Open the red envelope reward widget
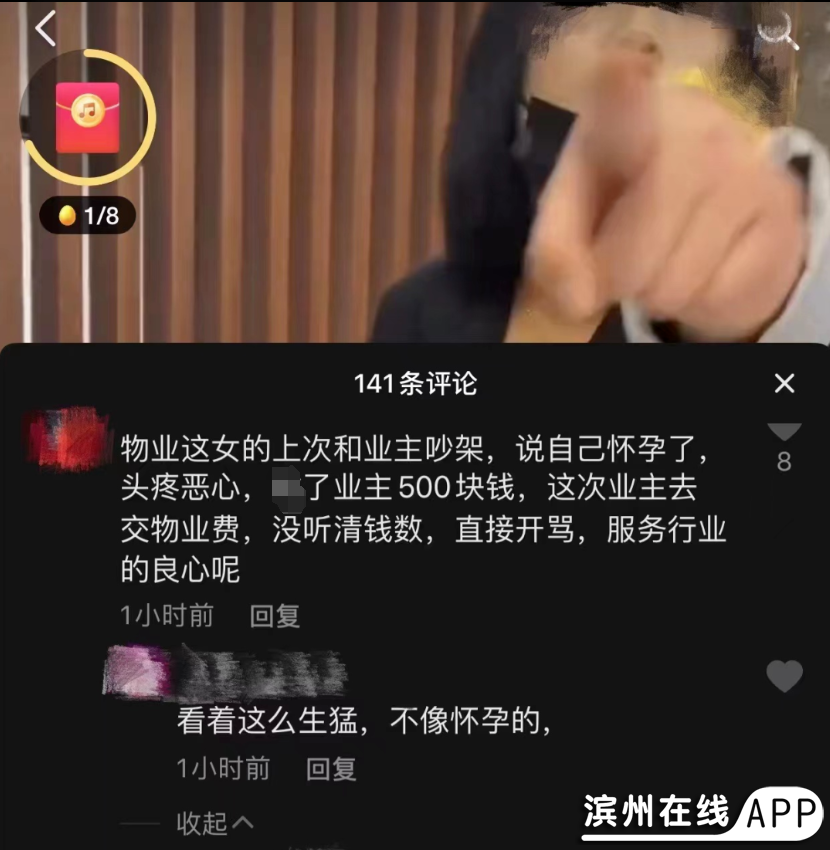 [x=88, y=118]
